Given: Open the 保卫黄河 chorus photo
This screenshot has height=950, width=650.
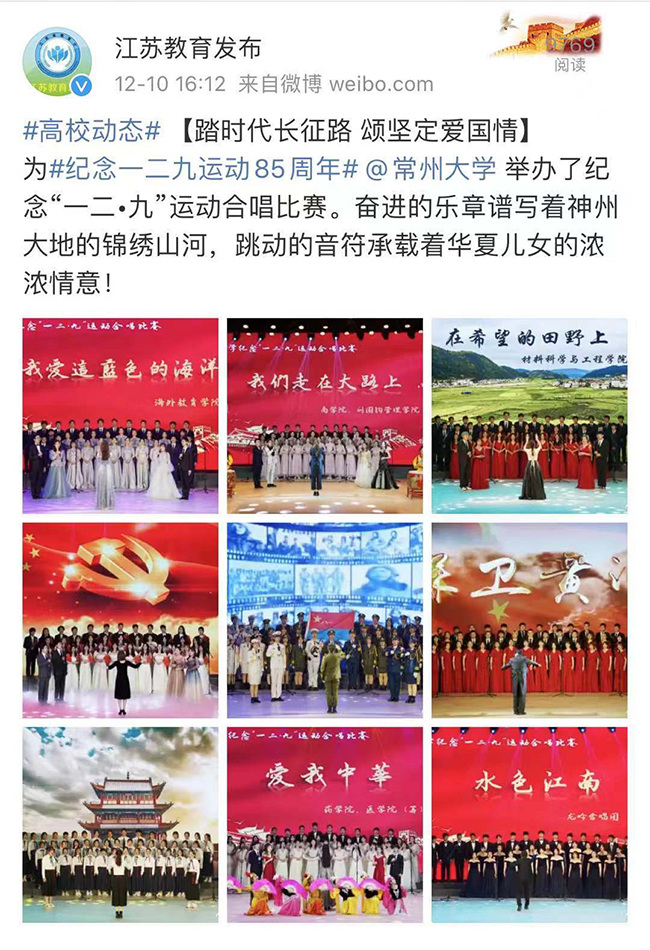Looking at the screenshot, I should tap(529, 620).
